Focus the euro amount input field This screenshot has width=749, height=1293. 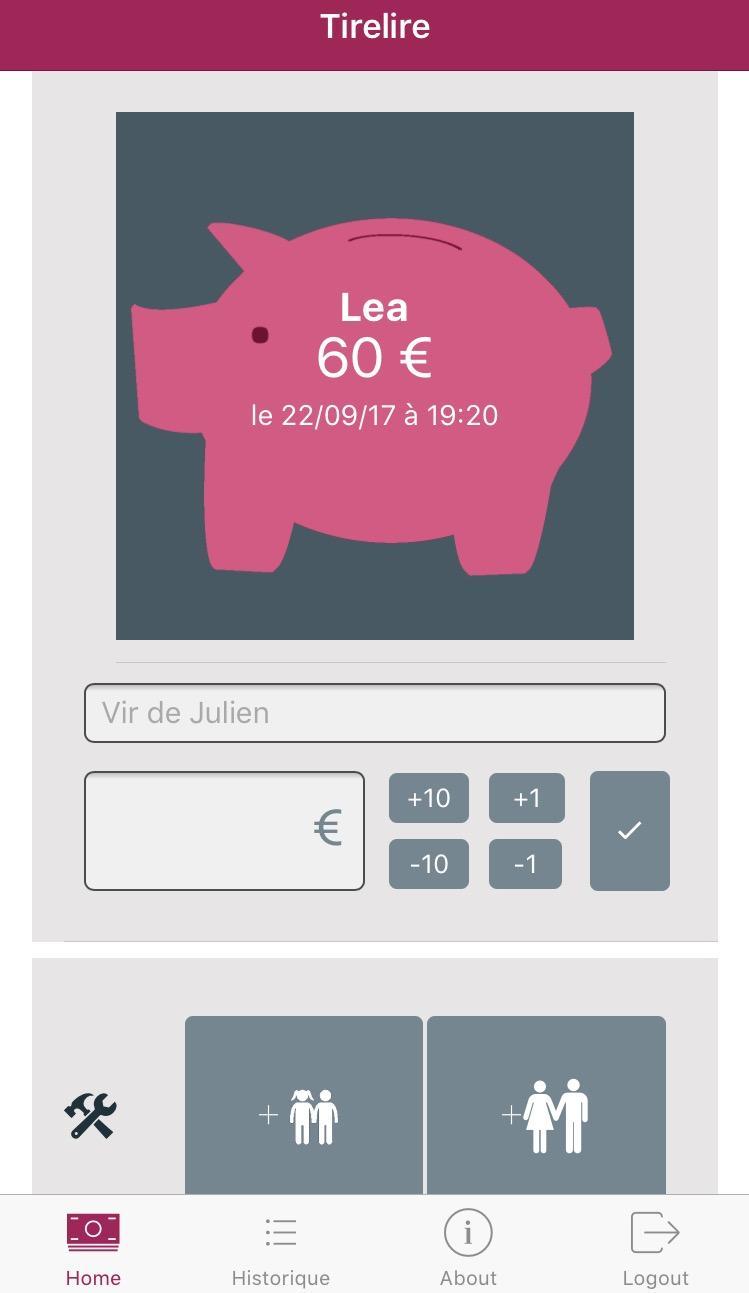tap(224, 830)
